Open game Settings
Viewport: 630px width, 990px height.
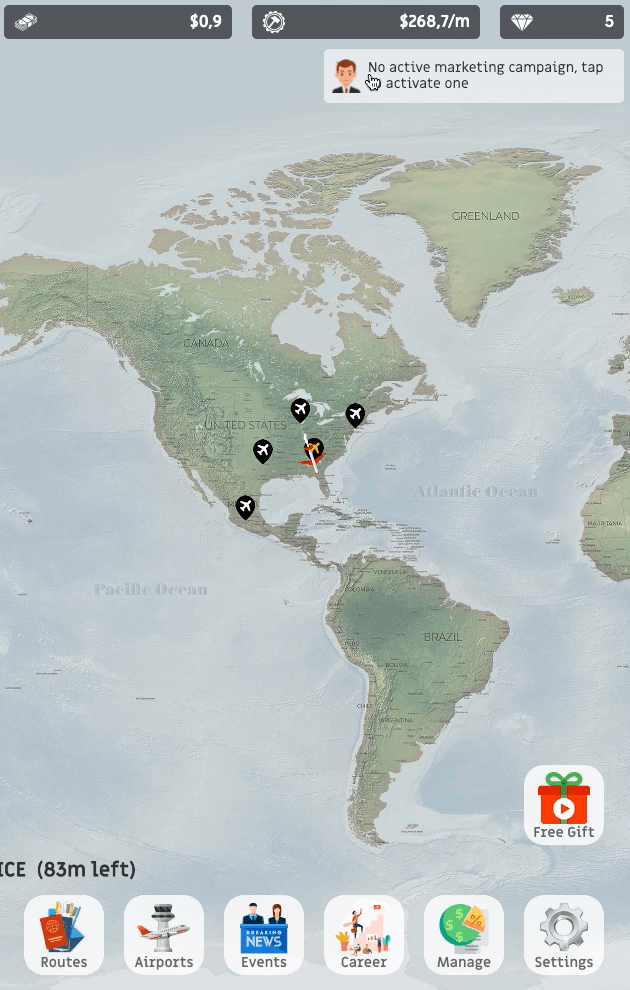coord(564,935)
